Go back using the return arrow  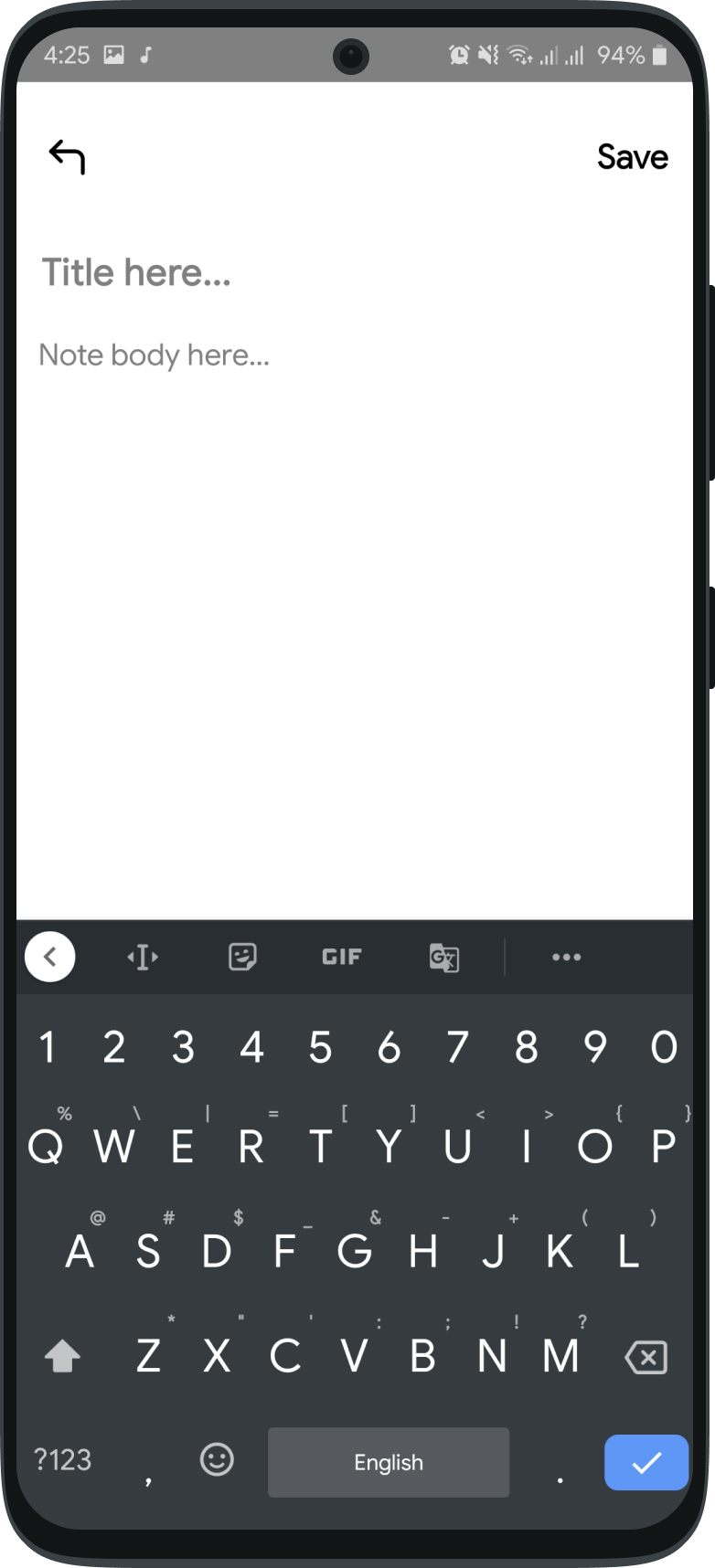tap(67, 156)
